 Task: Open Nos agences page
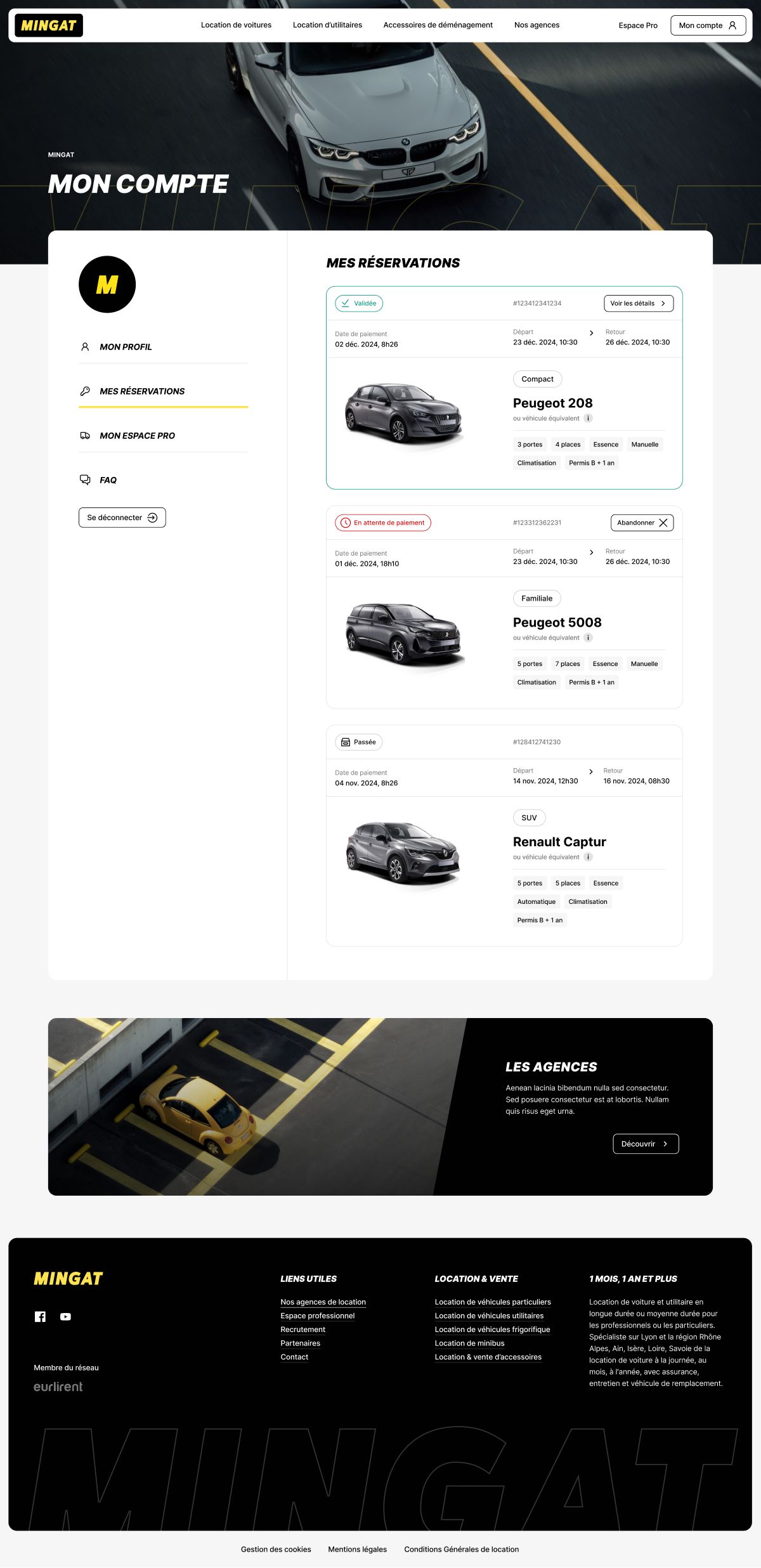pyautogui.click(x=537, y=25)
